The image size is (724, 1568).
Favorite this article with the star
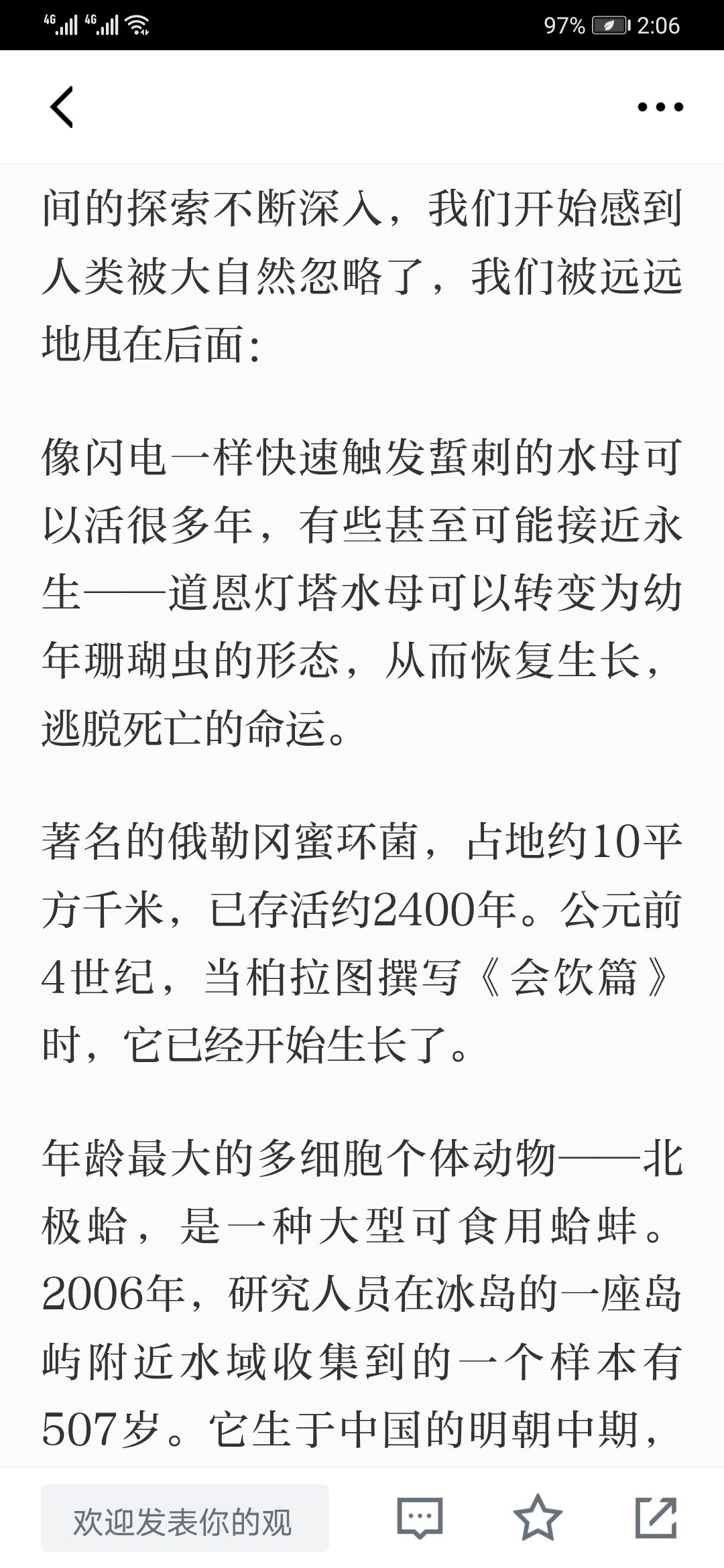[x=538, y=1517]
